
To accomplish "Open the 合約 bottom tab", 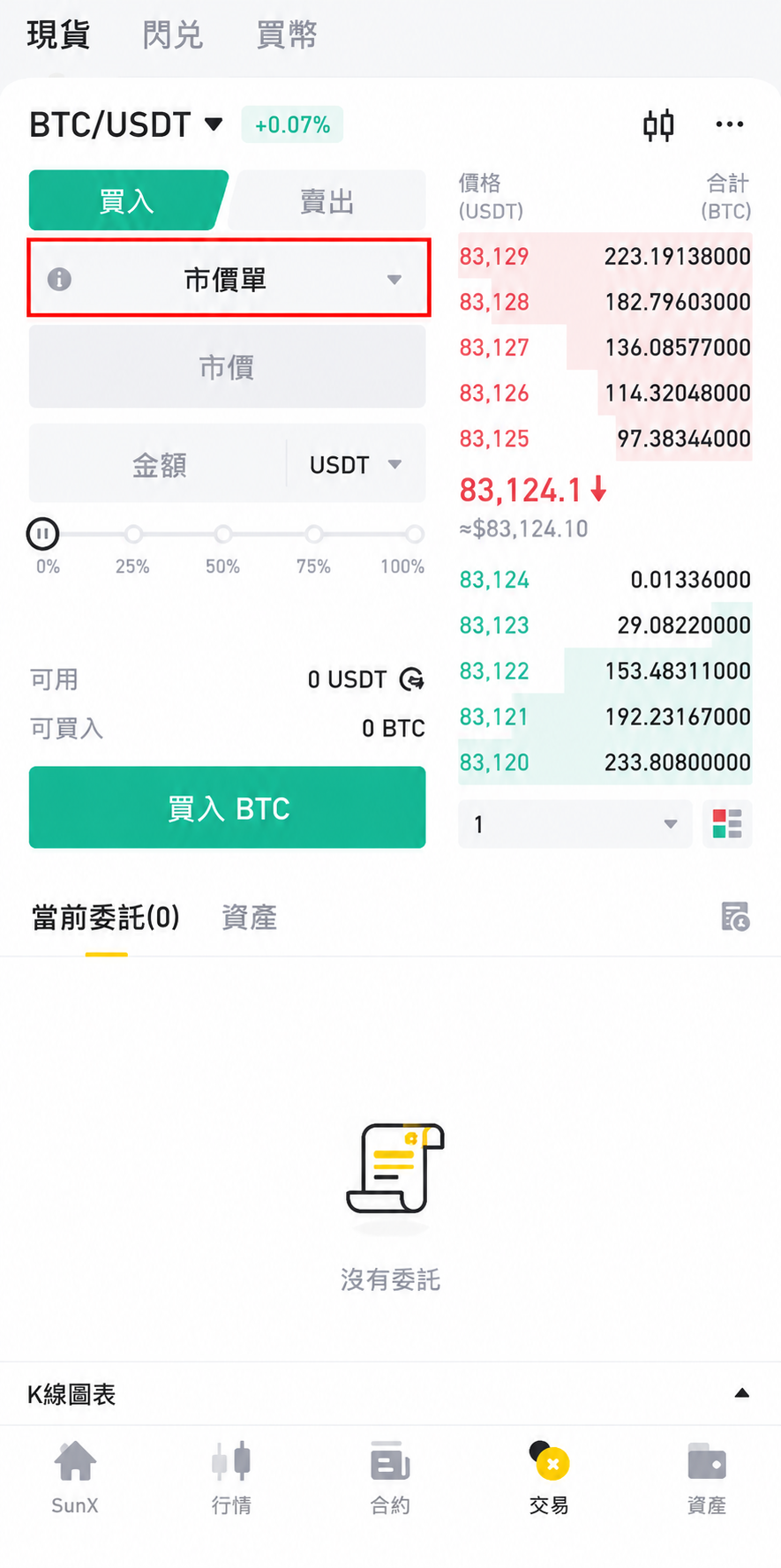I will 390,1479.
